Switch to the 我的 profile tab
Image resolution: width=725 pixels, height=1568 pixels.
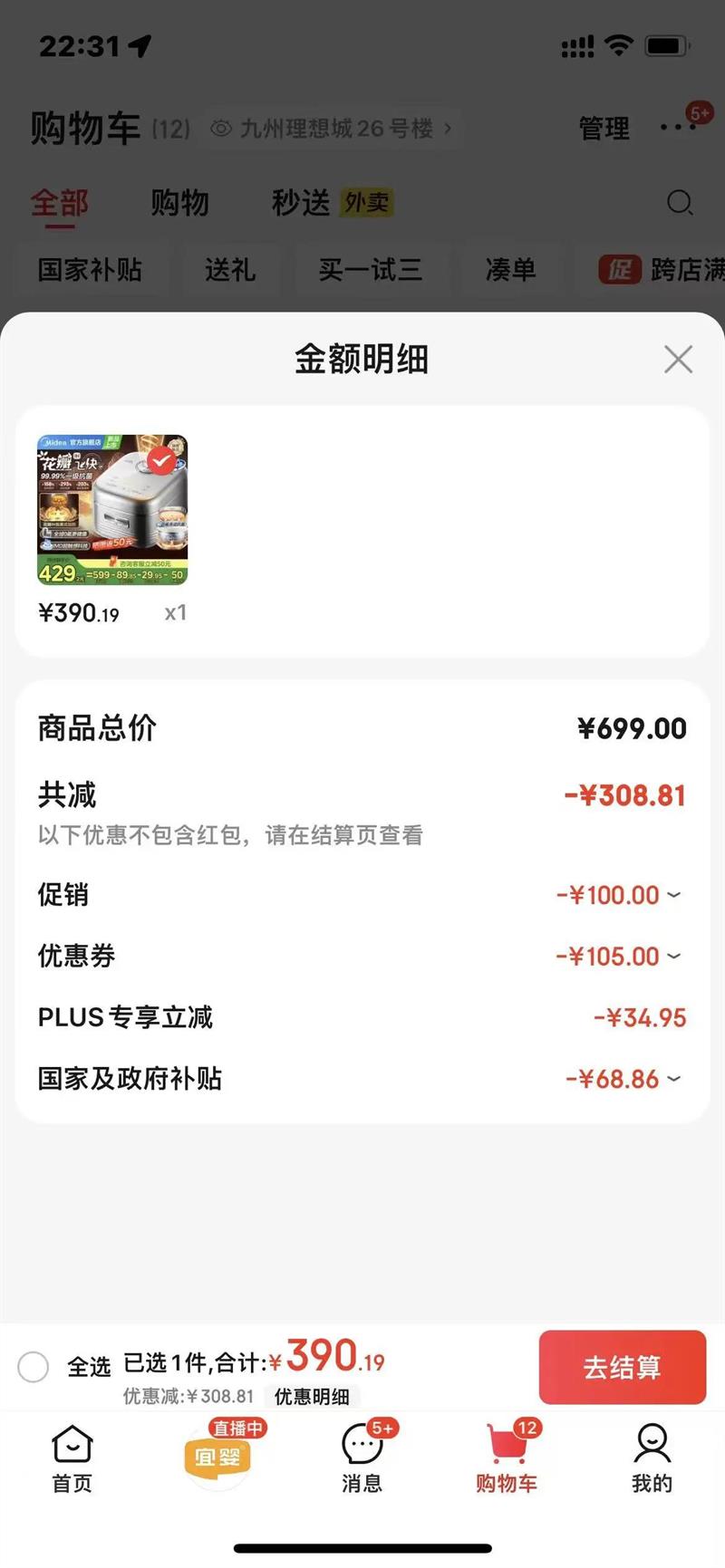coord(652,1457)
